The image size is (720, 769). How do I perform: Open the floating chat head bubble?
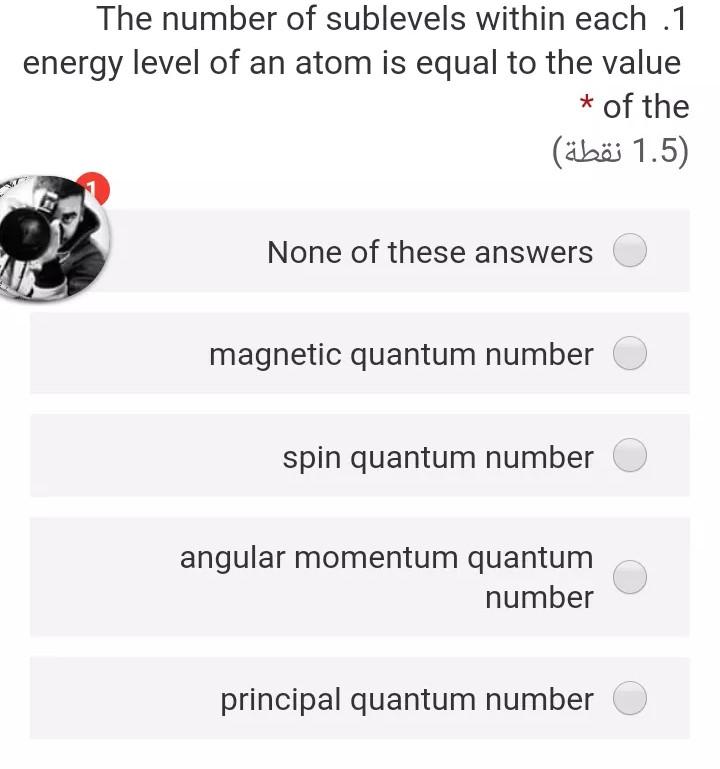(x=52, y=236)
